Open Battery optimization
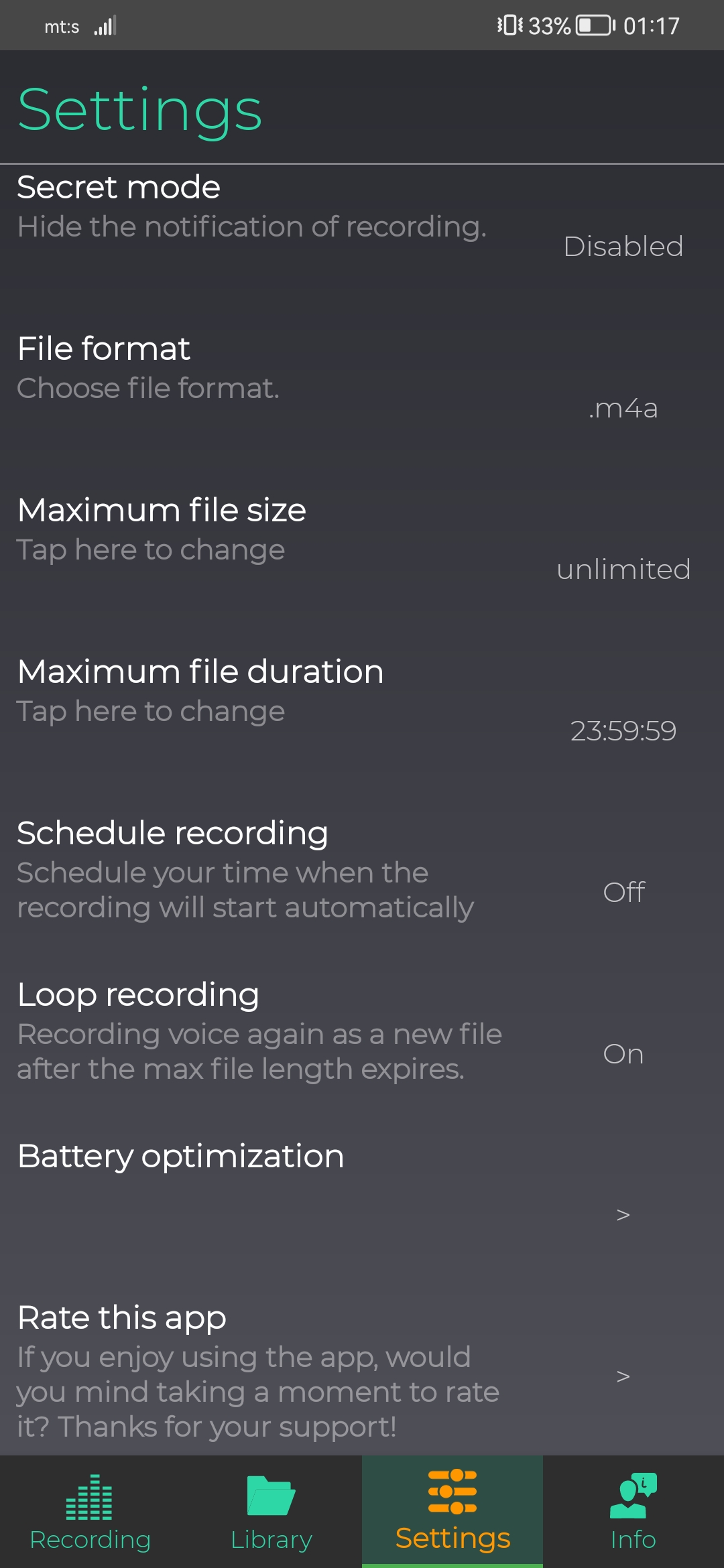This screenshot has height=1568, width=724. pos(623,1214)
